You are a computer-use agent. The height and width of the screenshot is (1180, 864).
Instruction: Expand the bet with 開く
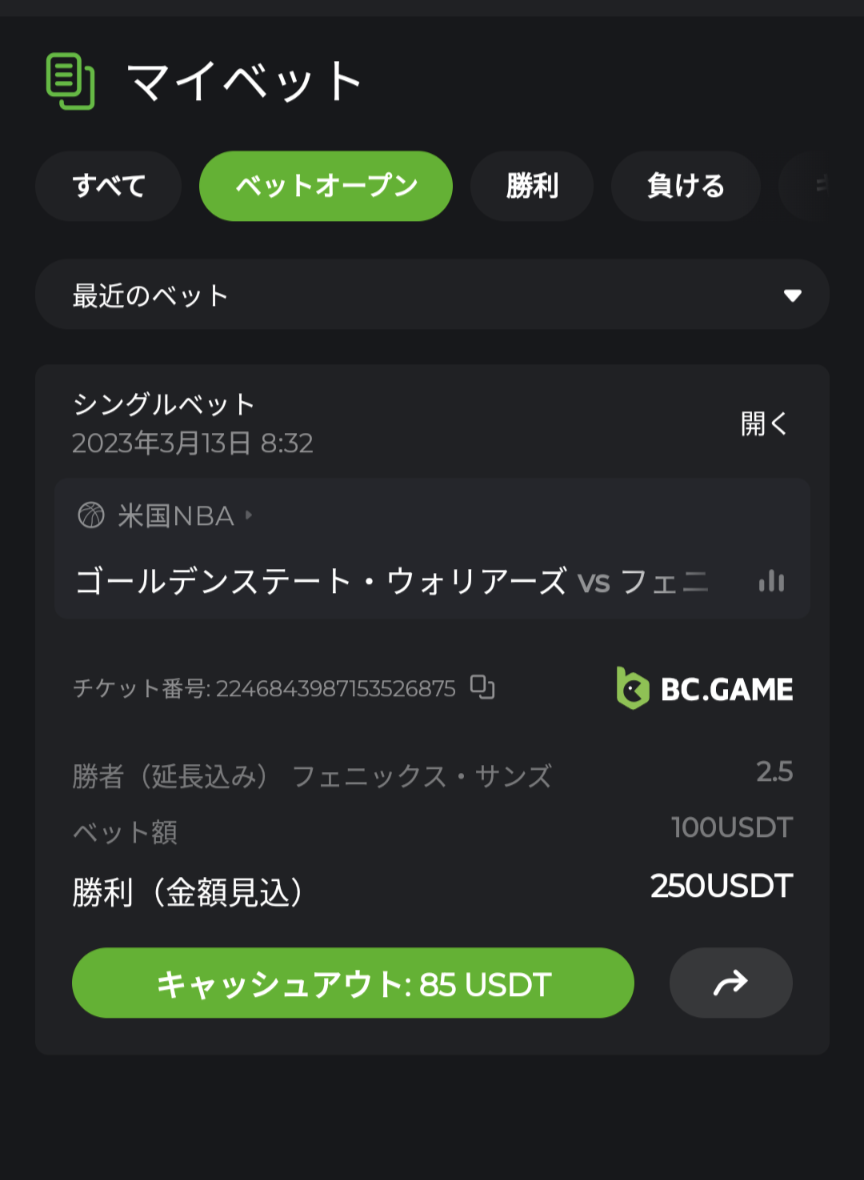click(764, 424)
